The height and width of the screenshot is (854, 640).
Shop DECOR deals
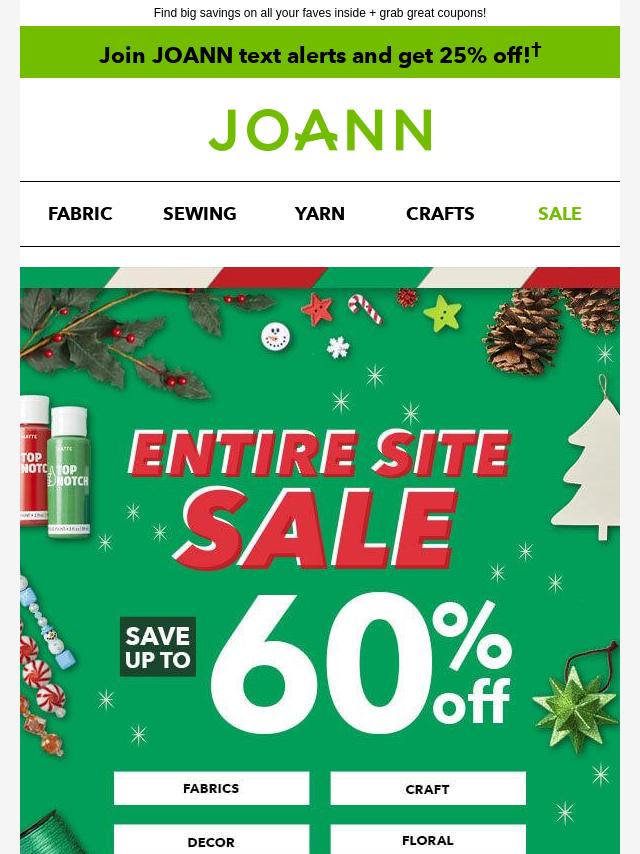[211, 840]
